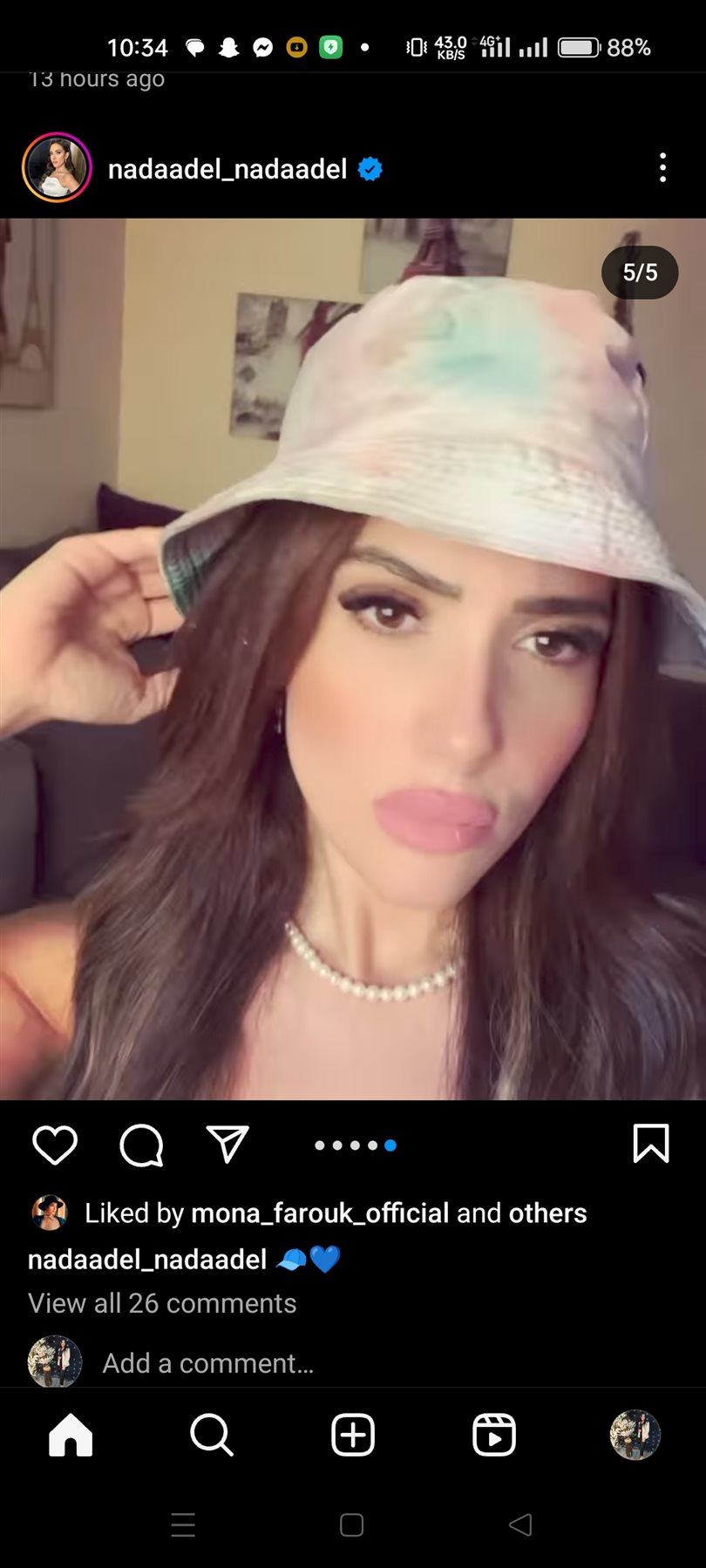Create a new post with the plus tab
The height and width of the screenshot is (1568, 706).
coord(353,1435)
